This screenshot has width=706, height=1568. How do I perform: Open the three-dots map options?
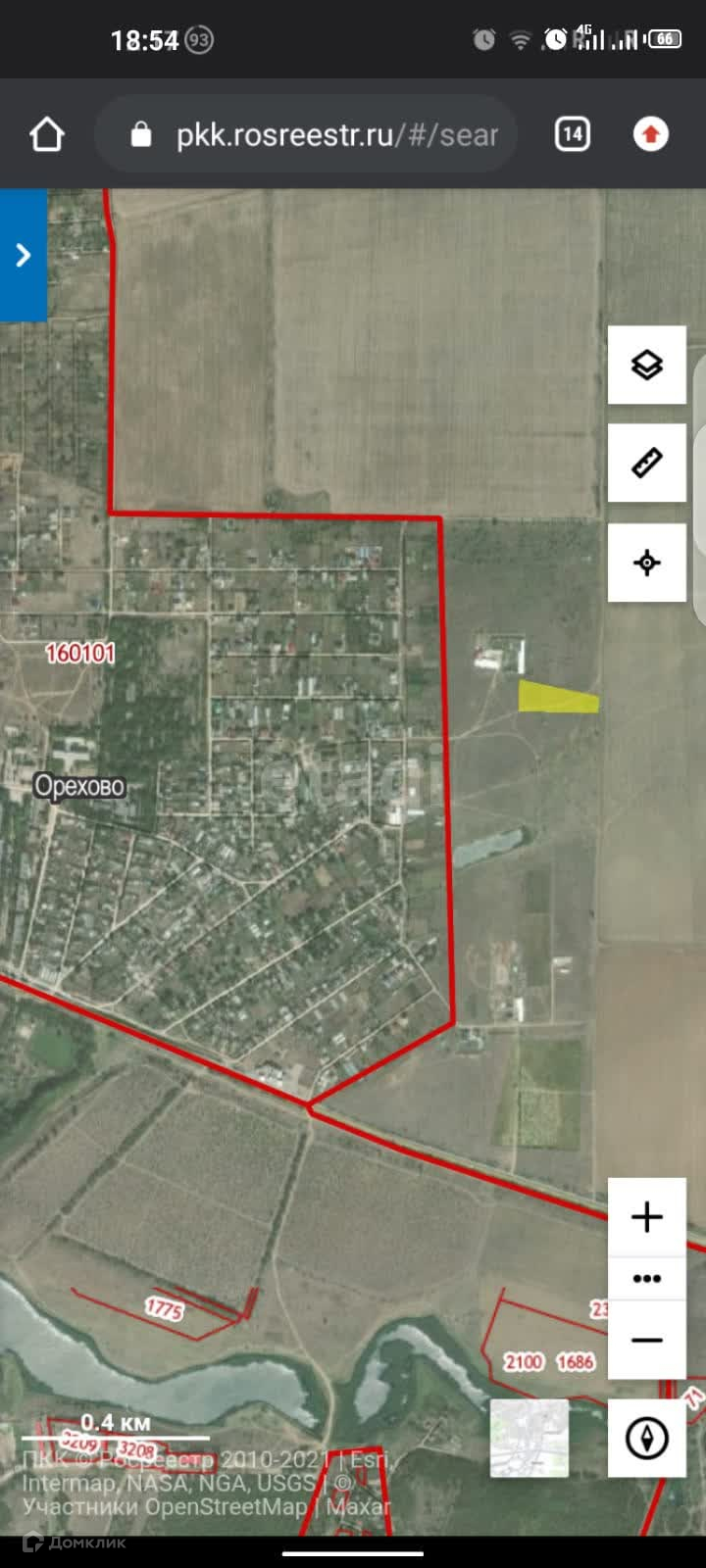646,1278
